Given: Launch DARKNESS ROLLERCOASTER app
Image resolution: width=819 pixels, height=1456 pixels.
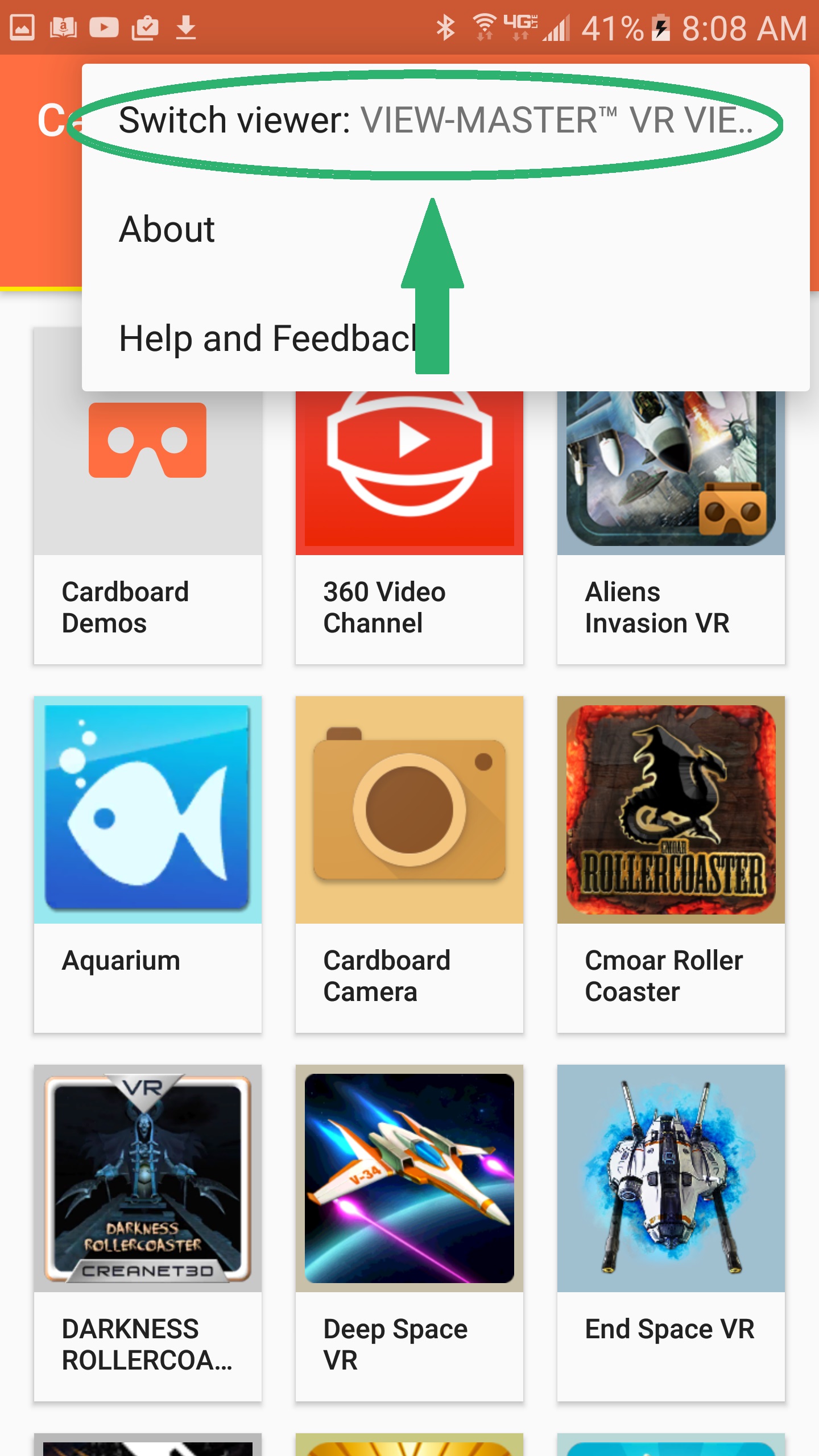Looking at the screenshot, I should [148, 1233].
